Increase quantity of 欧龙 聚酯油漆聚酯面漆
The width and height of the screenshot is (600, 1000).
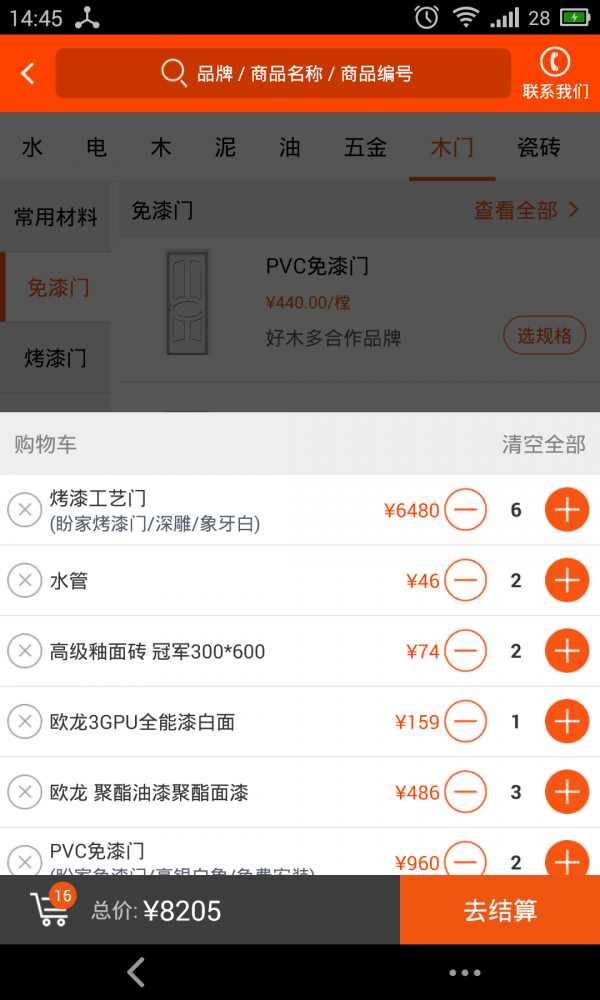pos(566,793)
